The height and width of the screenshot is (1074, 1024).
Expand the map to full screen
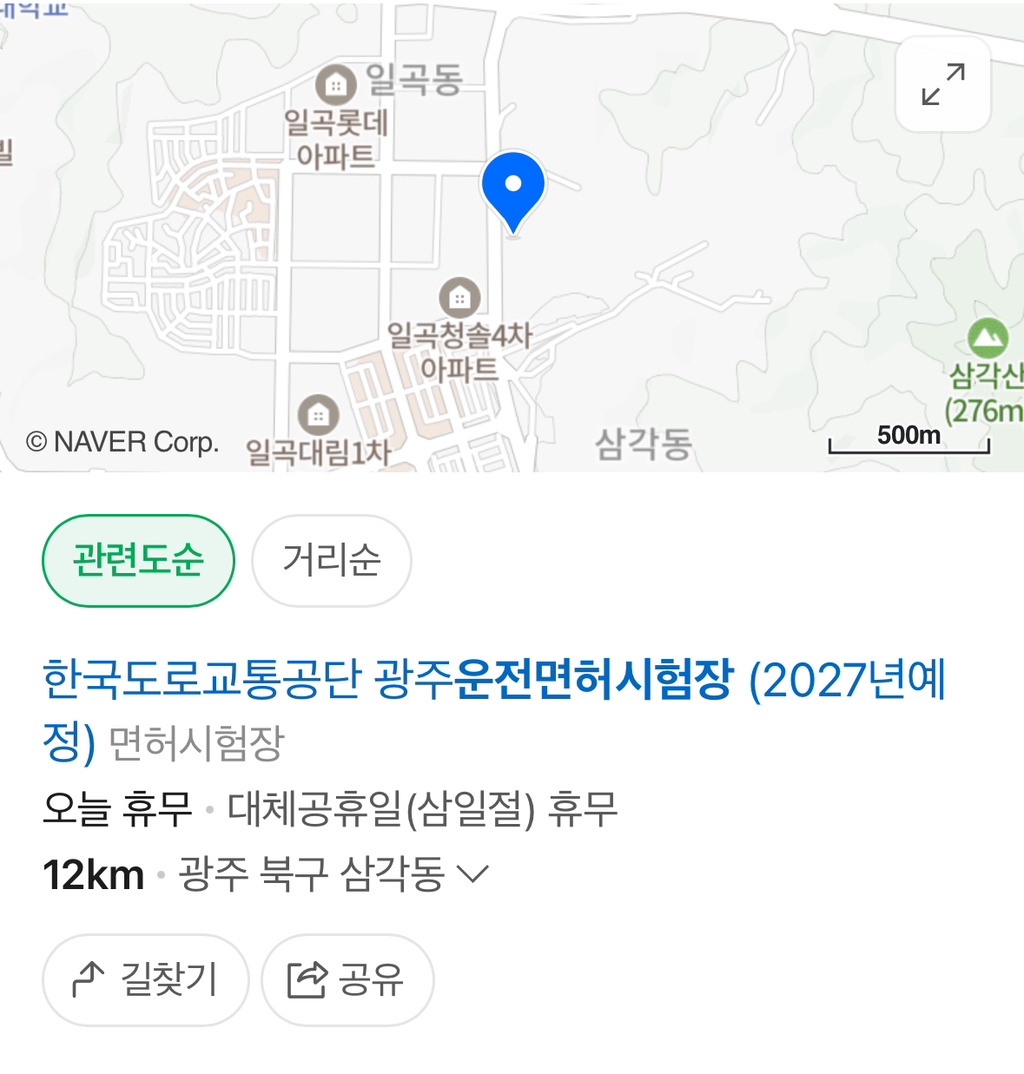[x=942, y=84]
